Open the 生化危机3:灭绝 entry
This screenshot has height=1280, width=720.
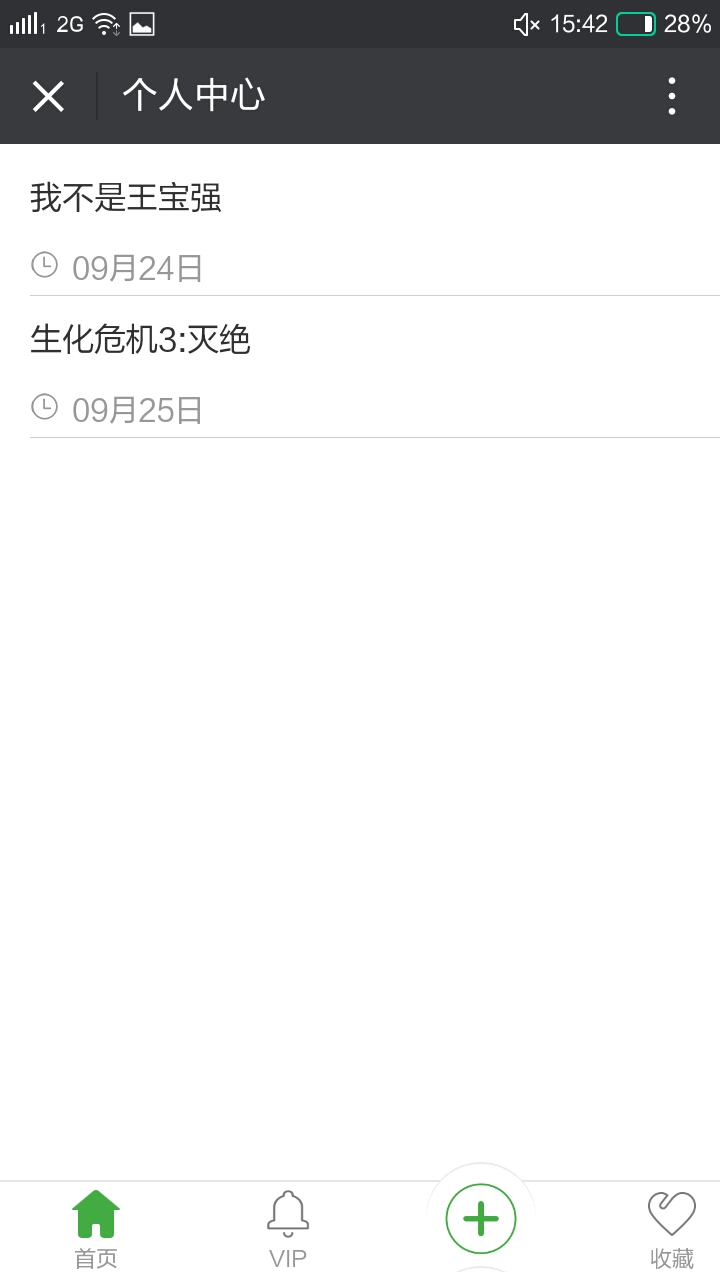coord(140,340)
